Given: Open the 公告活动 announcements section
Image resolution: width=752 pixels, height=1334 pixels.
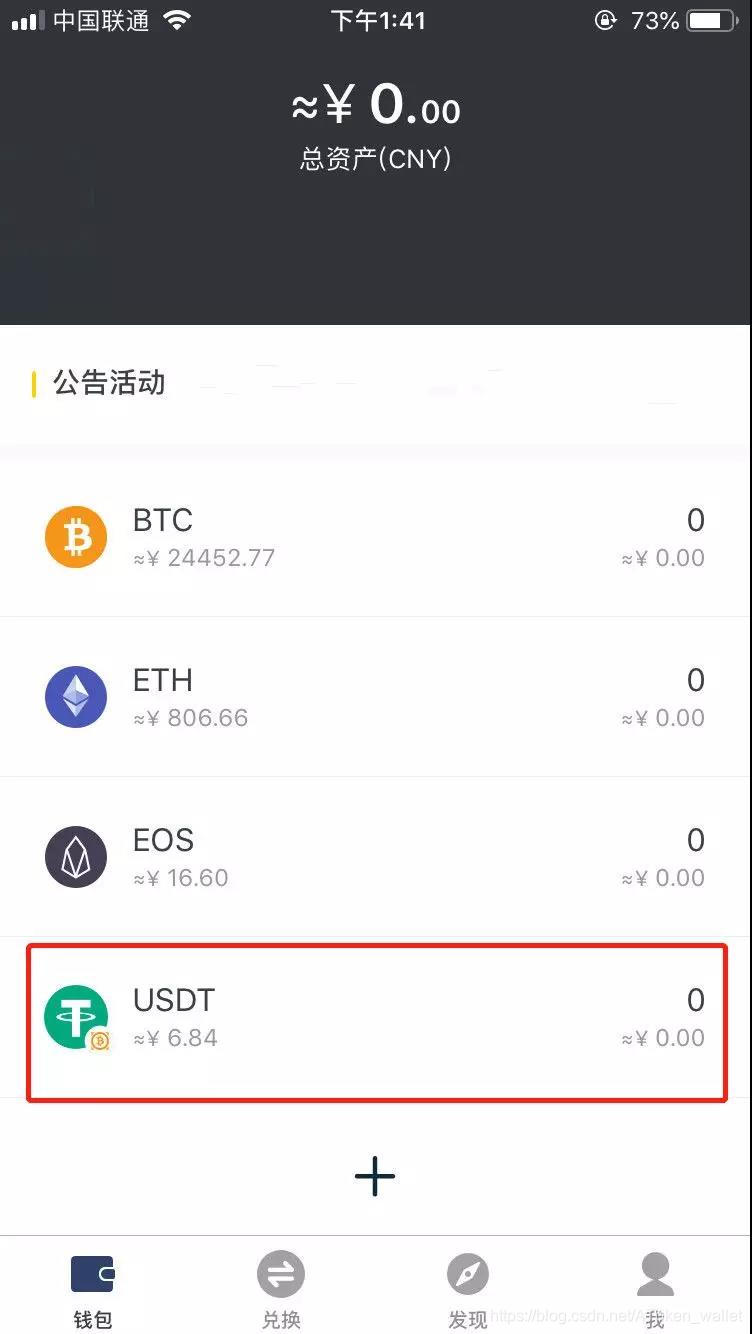Looking at the screenshot, I should [108, 383].
